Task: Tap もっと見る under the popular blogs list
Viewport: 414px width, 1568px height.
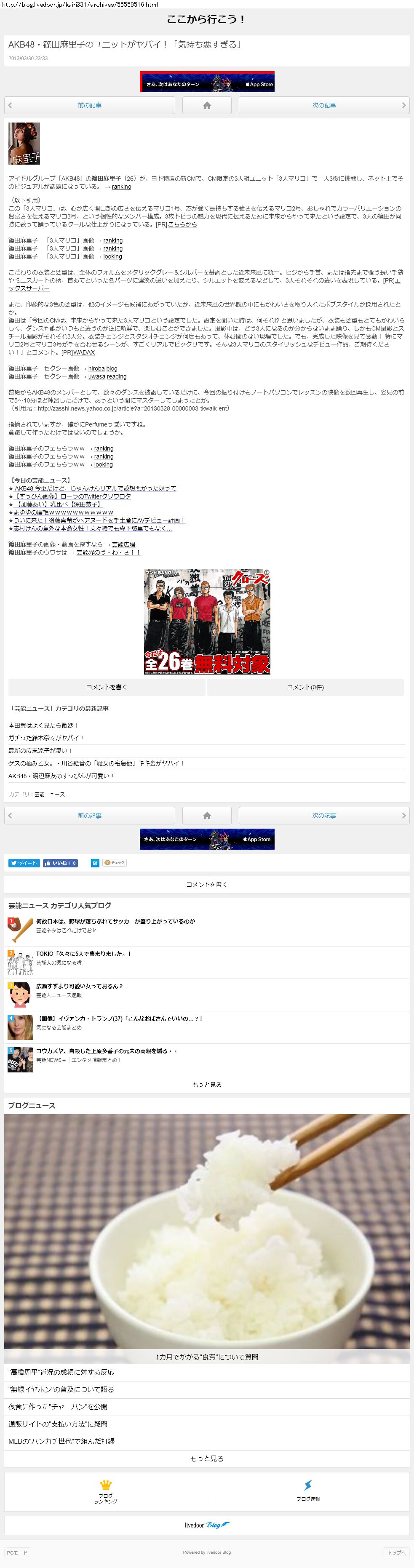Action: (206, 1084)
